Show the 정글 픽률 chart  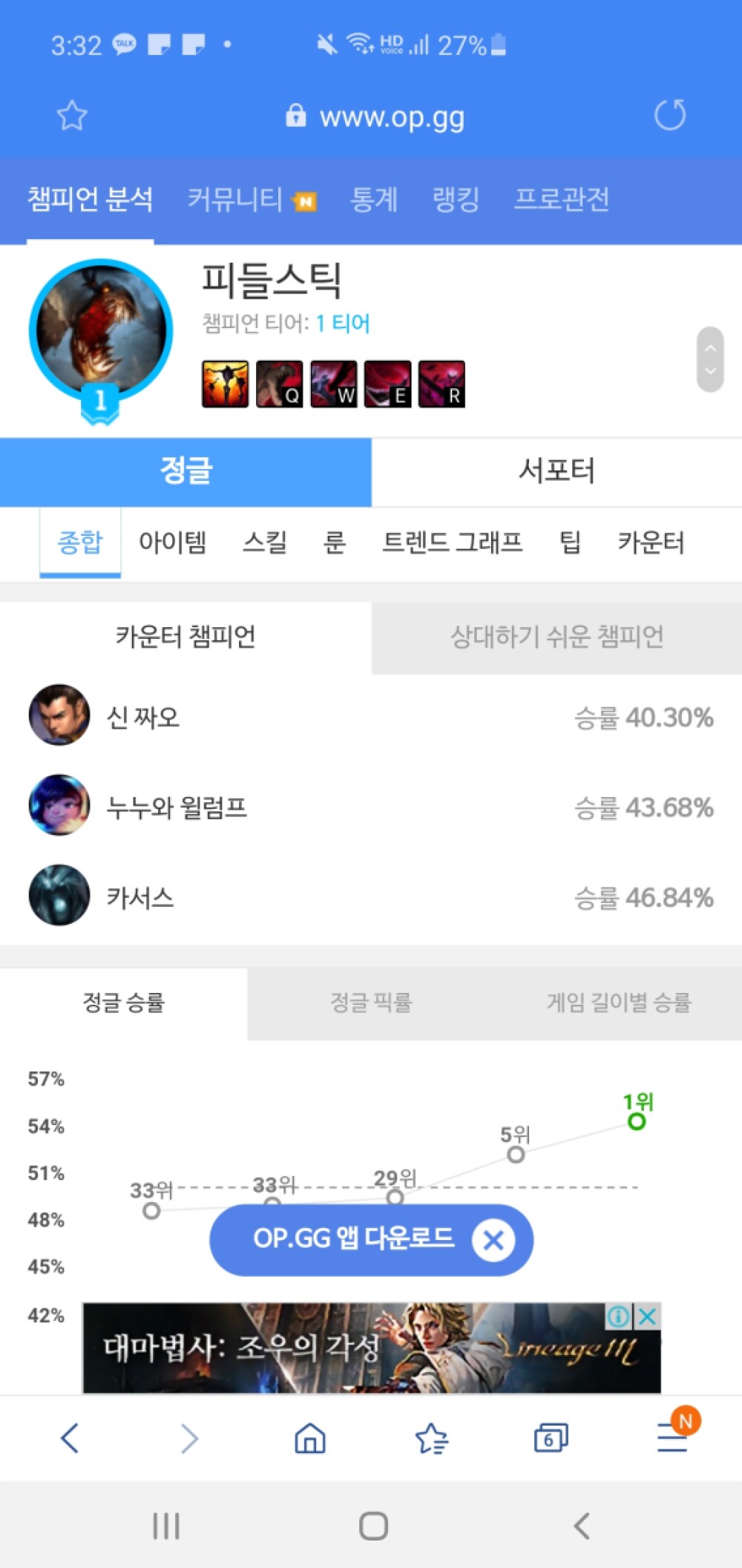[371, 1003]
